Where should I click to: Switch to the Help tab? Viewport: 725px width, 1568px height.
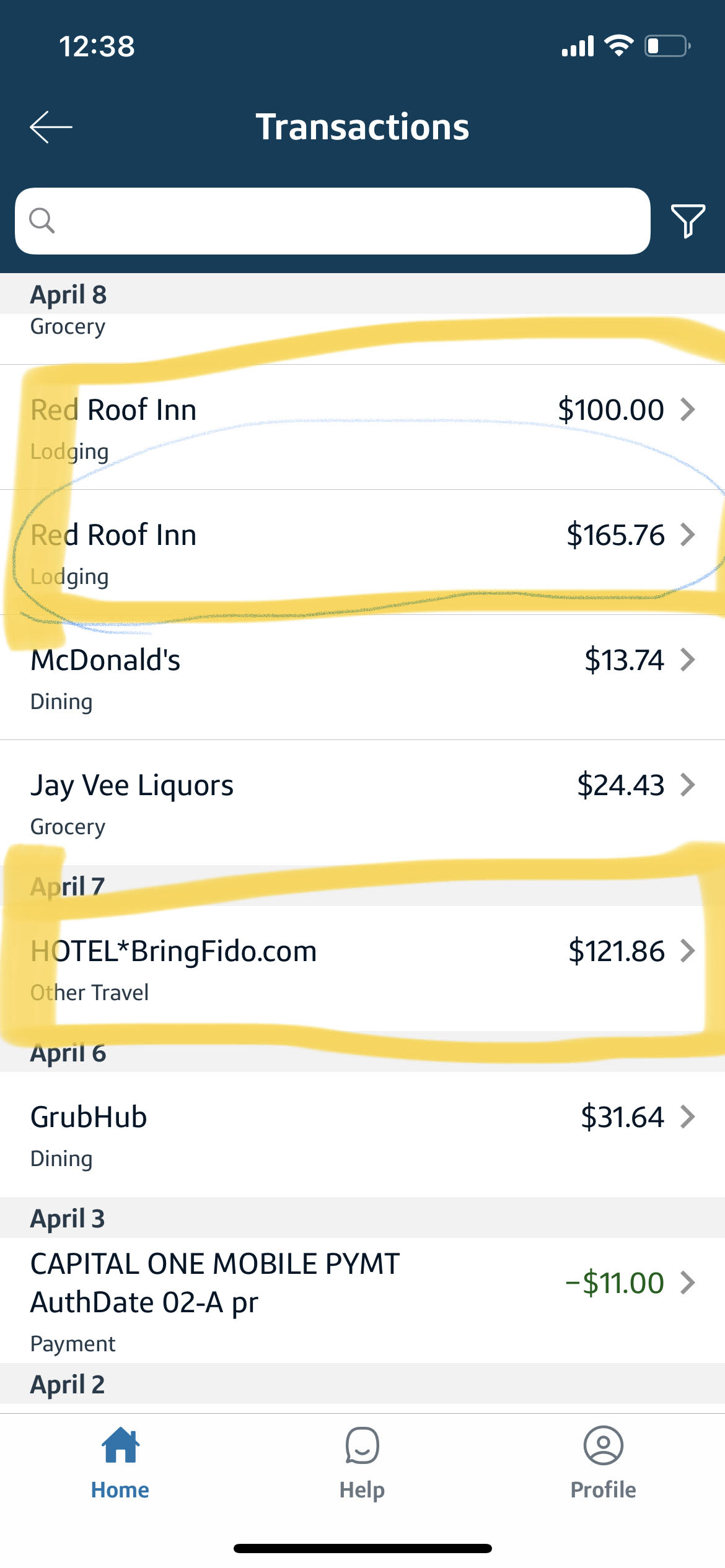pyautogui.click(x=362, y=1463)
